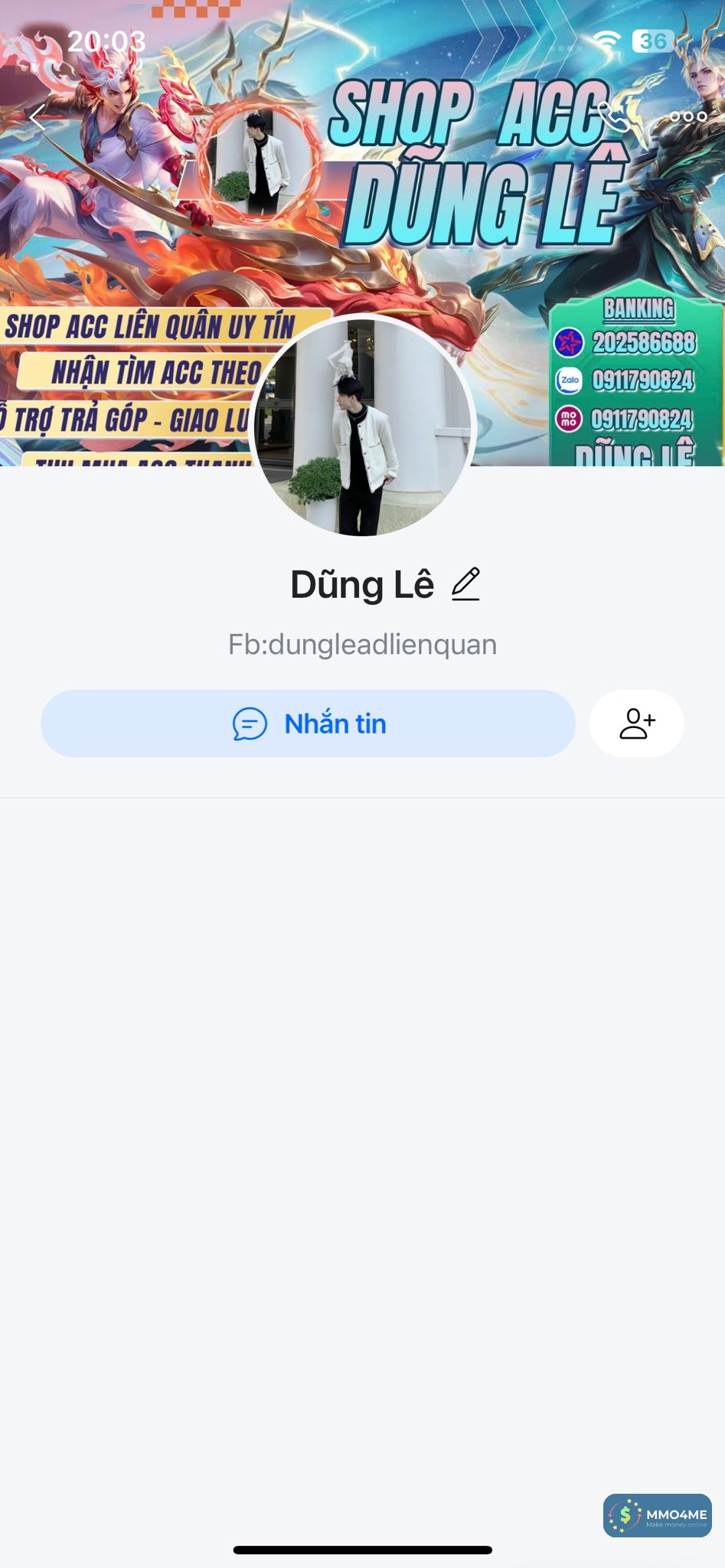Open the three-dot overflow menu
The width and height of the screenshot is (725, 1568).
(x=687, y=117)
